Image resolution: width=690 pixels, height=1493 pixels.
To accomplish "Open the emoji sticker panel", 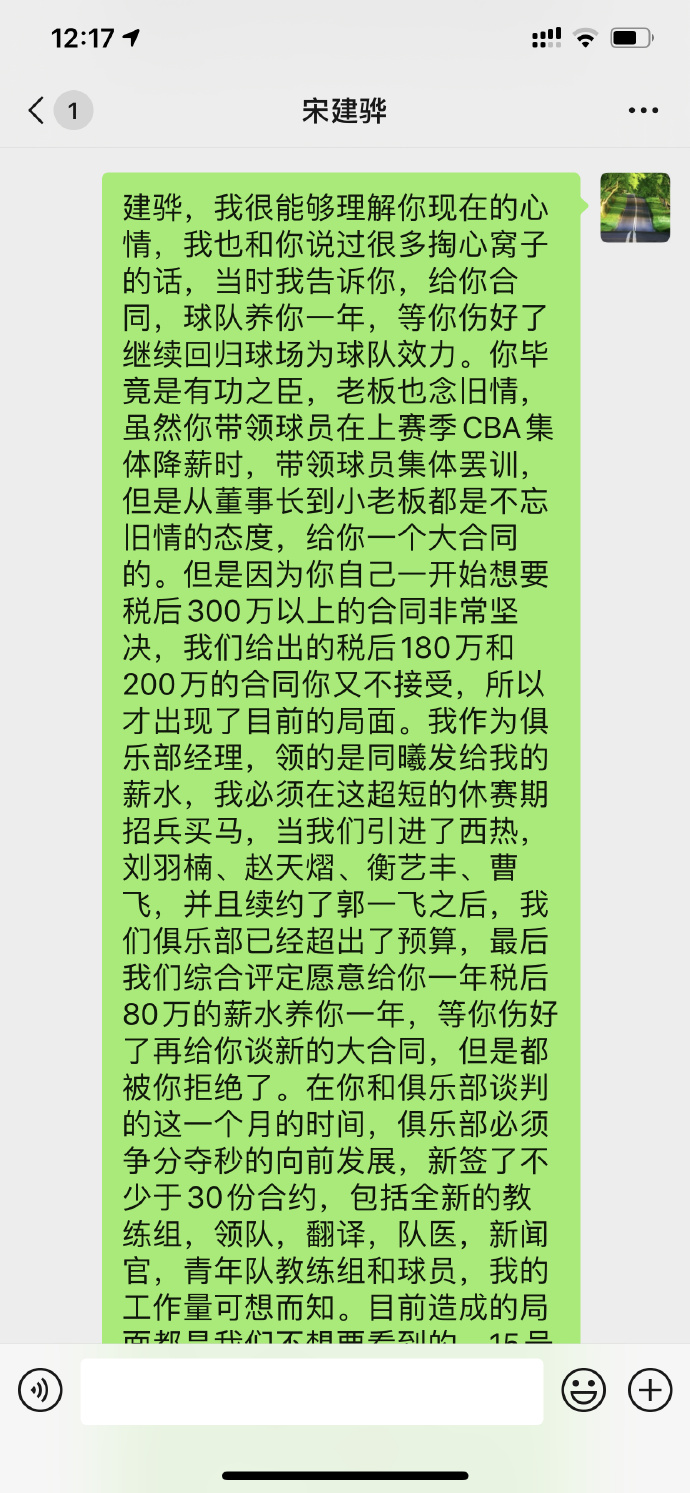I will [x=584, y=1390].
